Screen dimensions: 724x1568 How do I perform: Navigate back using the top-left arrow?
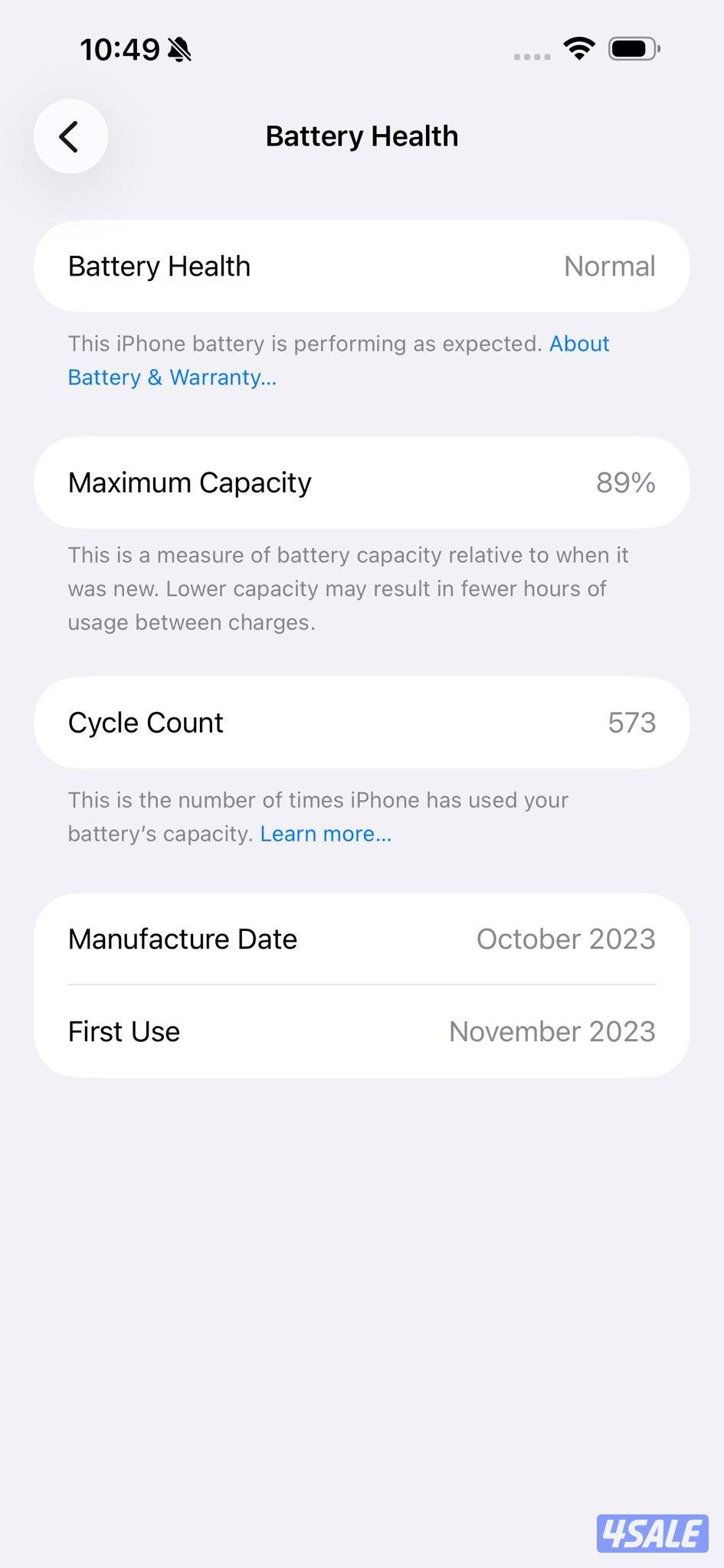[70, 136]
